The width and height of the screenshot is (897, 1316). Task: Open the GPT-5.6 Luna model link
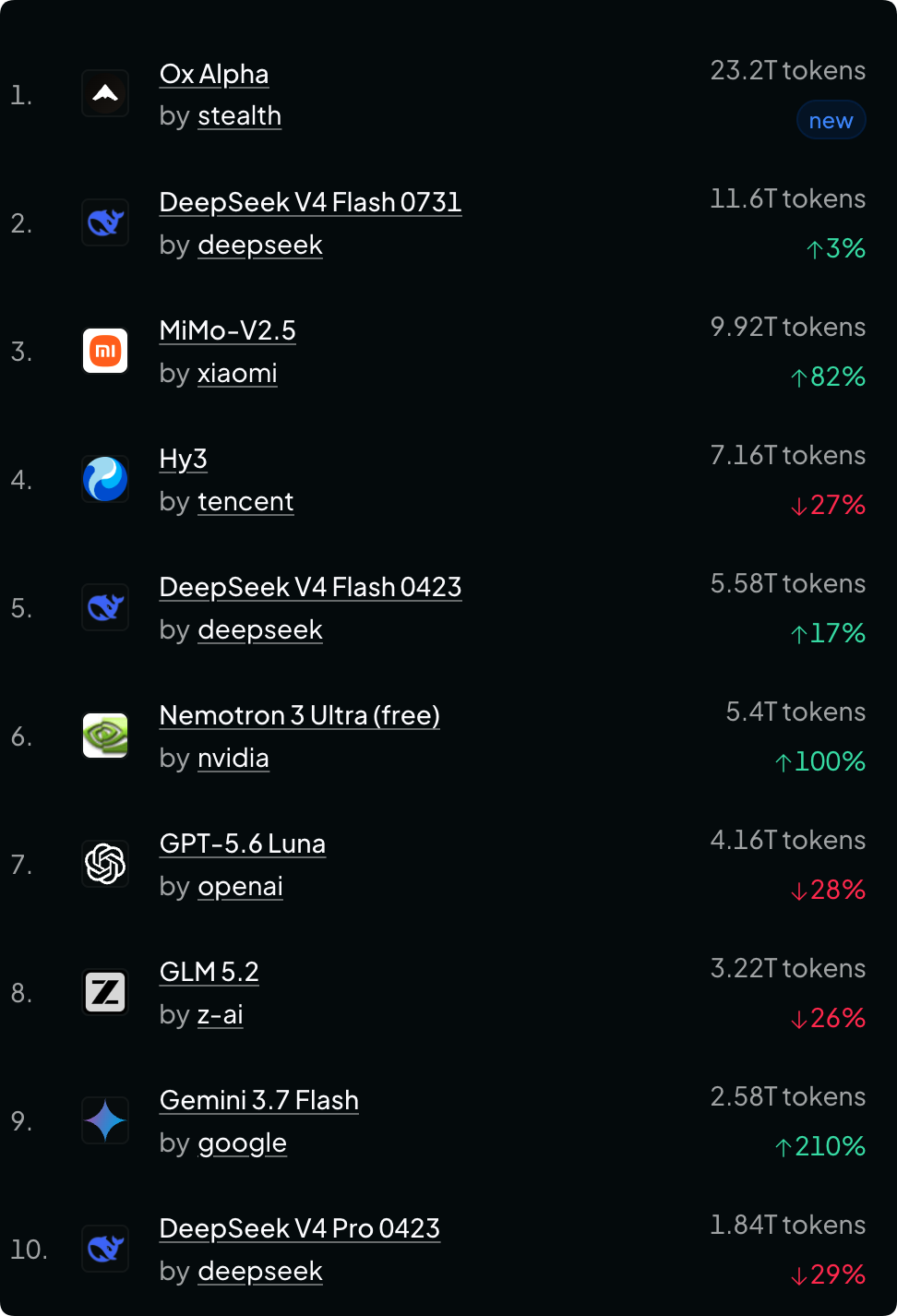(243, 843)
